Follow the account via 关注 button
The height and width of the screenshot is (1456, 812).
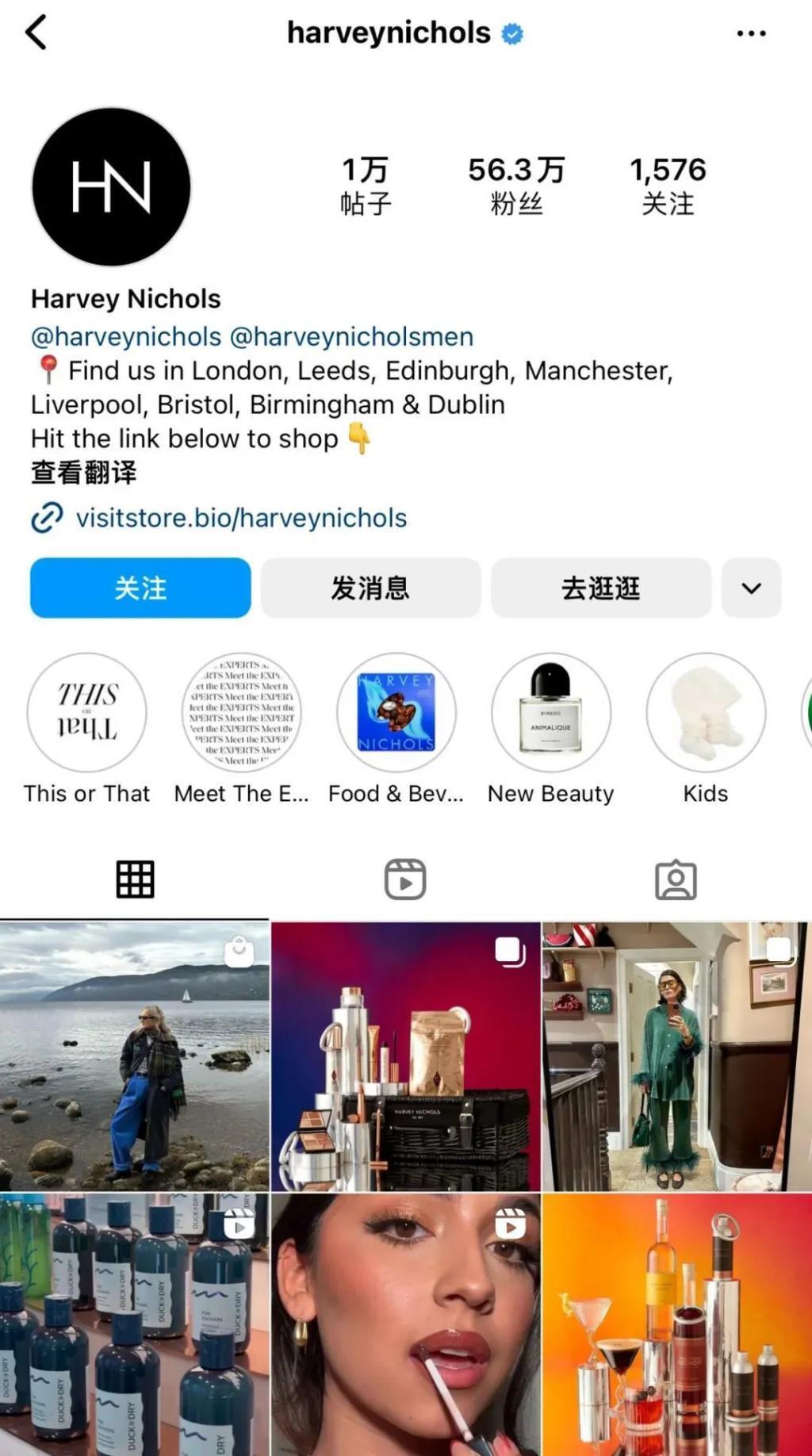coord(139,588)
